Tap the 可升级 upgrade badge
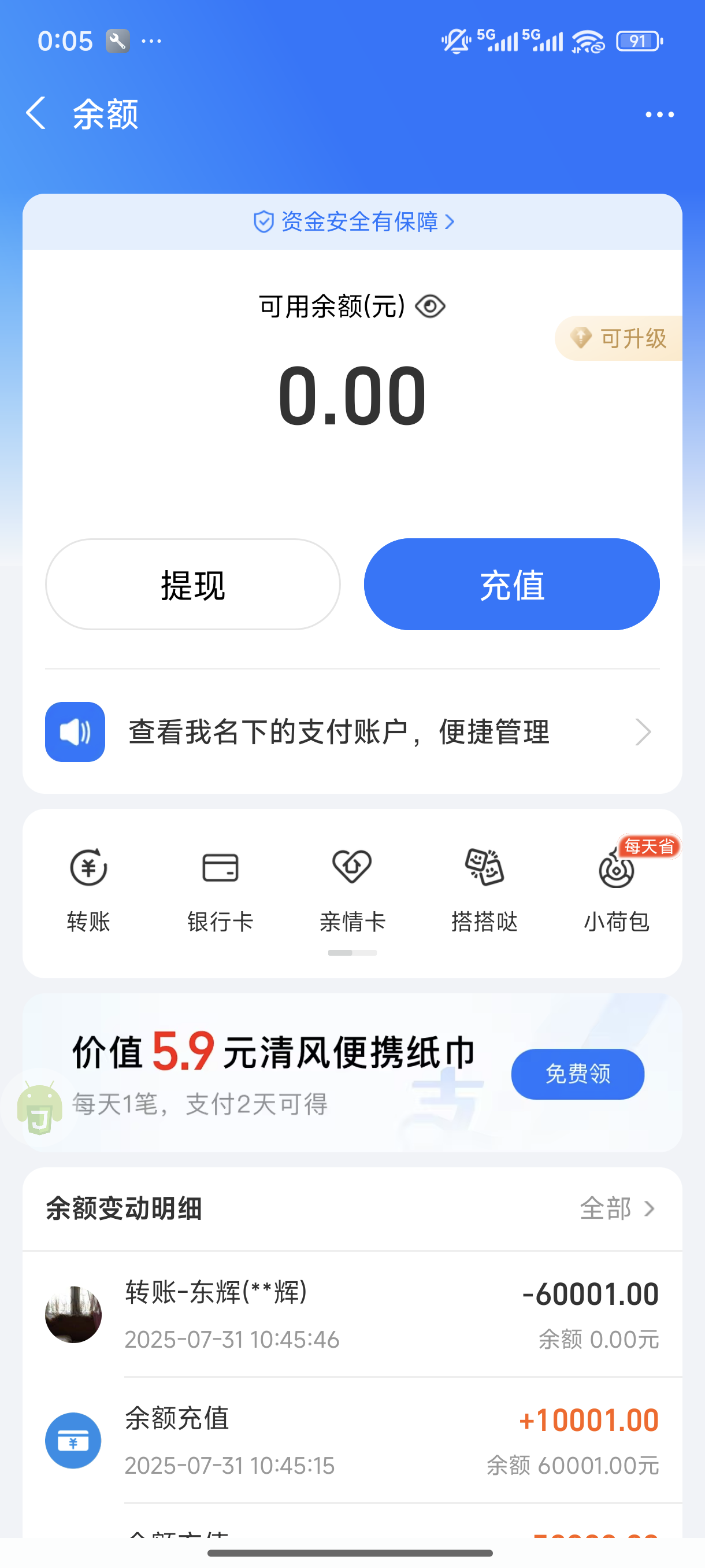Image resolution: width=705 pixels, height=1568 pixels. click(x=621, y=338)
